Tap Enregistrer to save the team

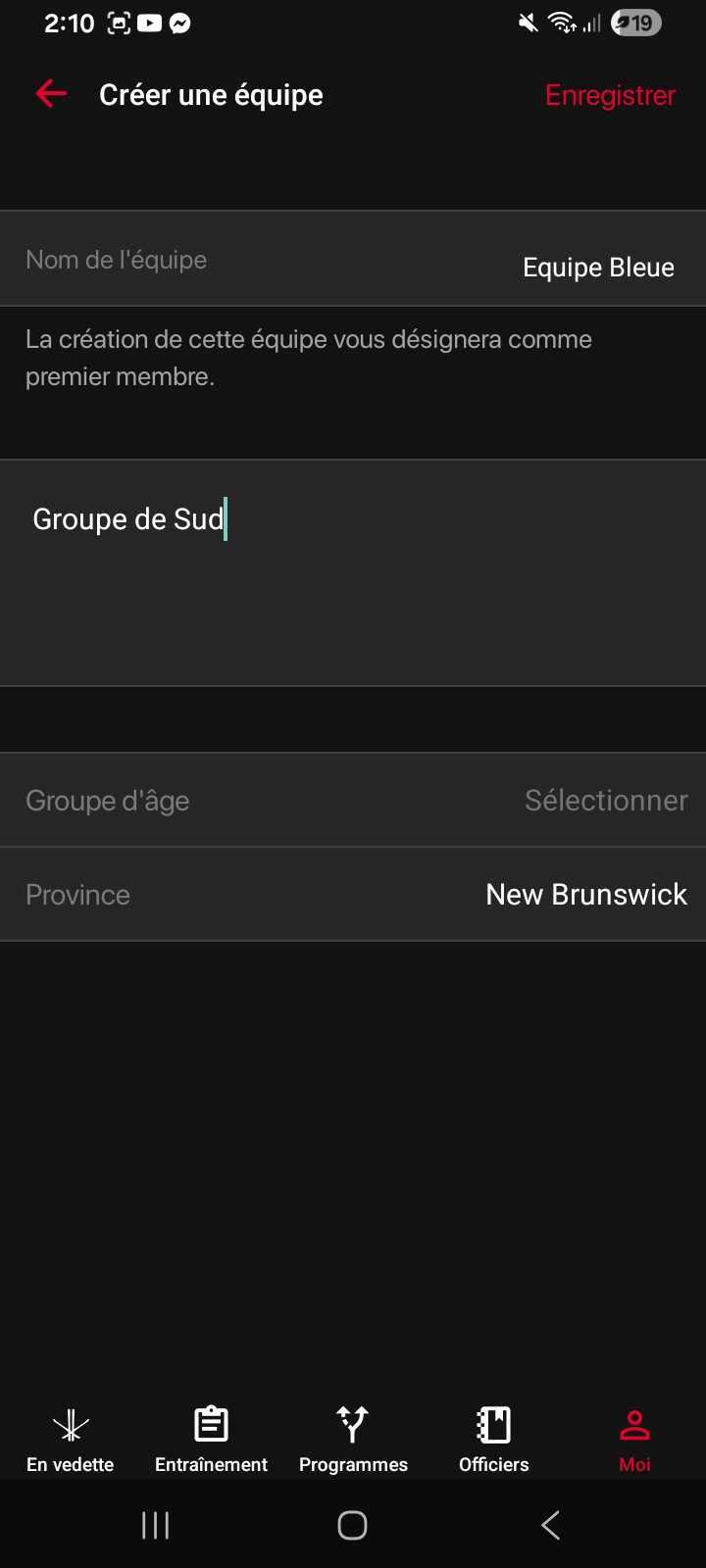pyautogui.click(x=610, y=95)
